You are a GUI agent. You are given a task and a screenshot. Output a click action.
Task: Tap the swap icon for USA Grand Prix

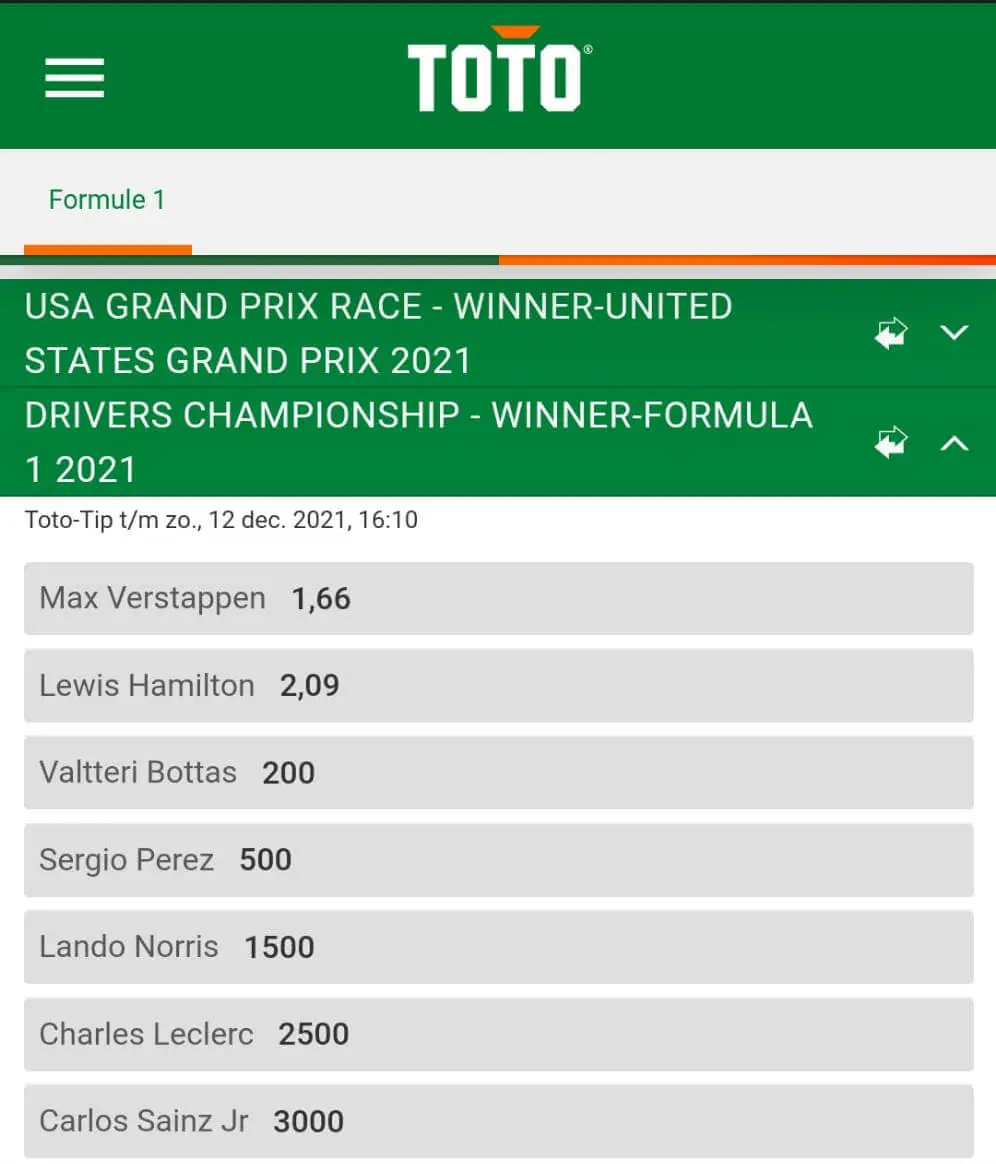point(891,333)
